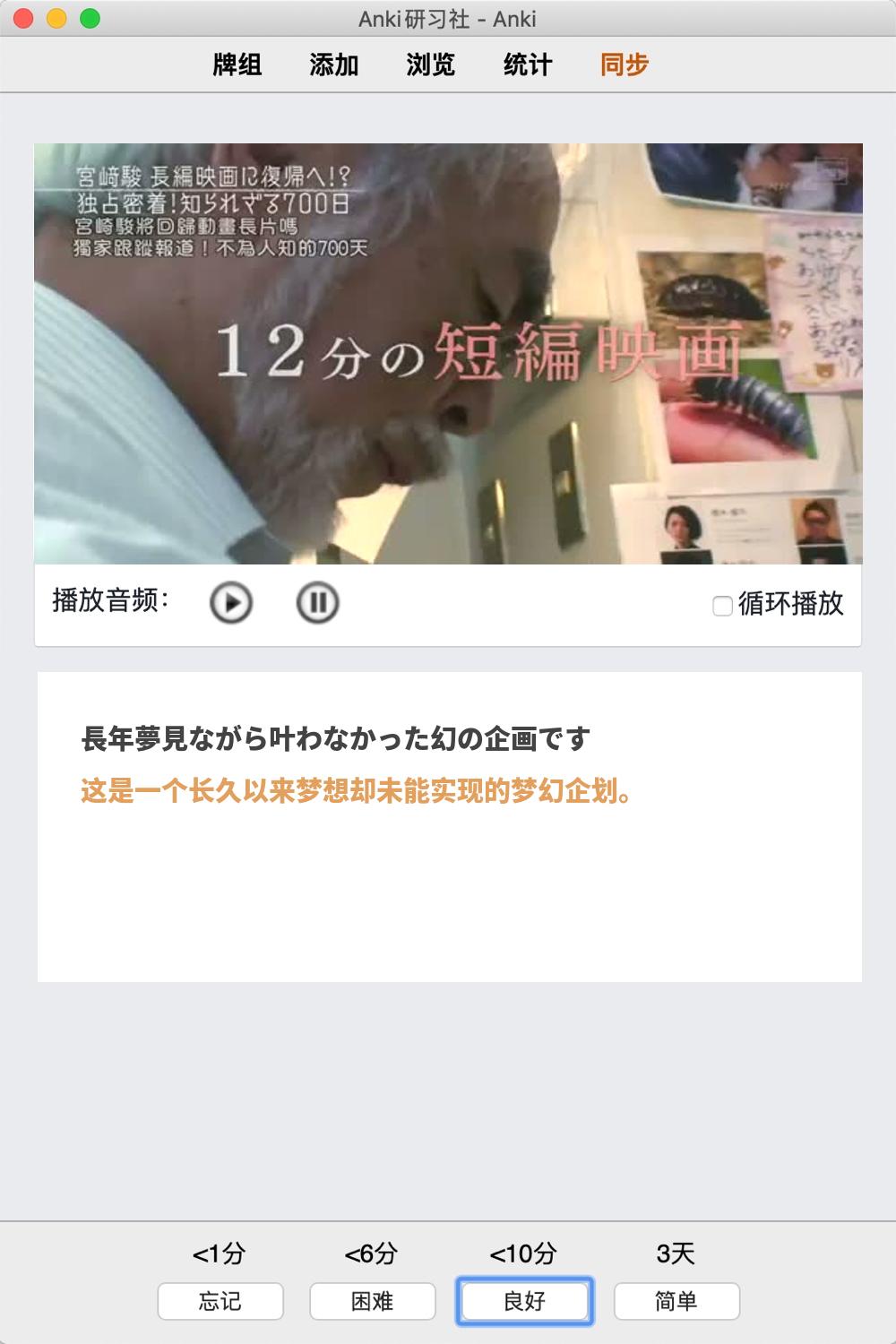Open the 统计 statistics page
896x1344 pixels.
coord(528,65)
